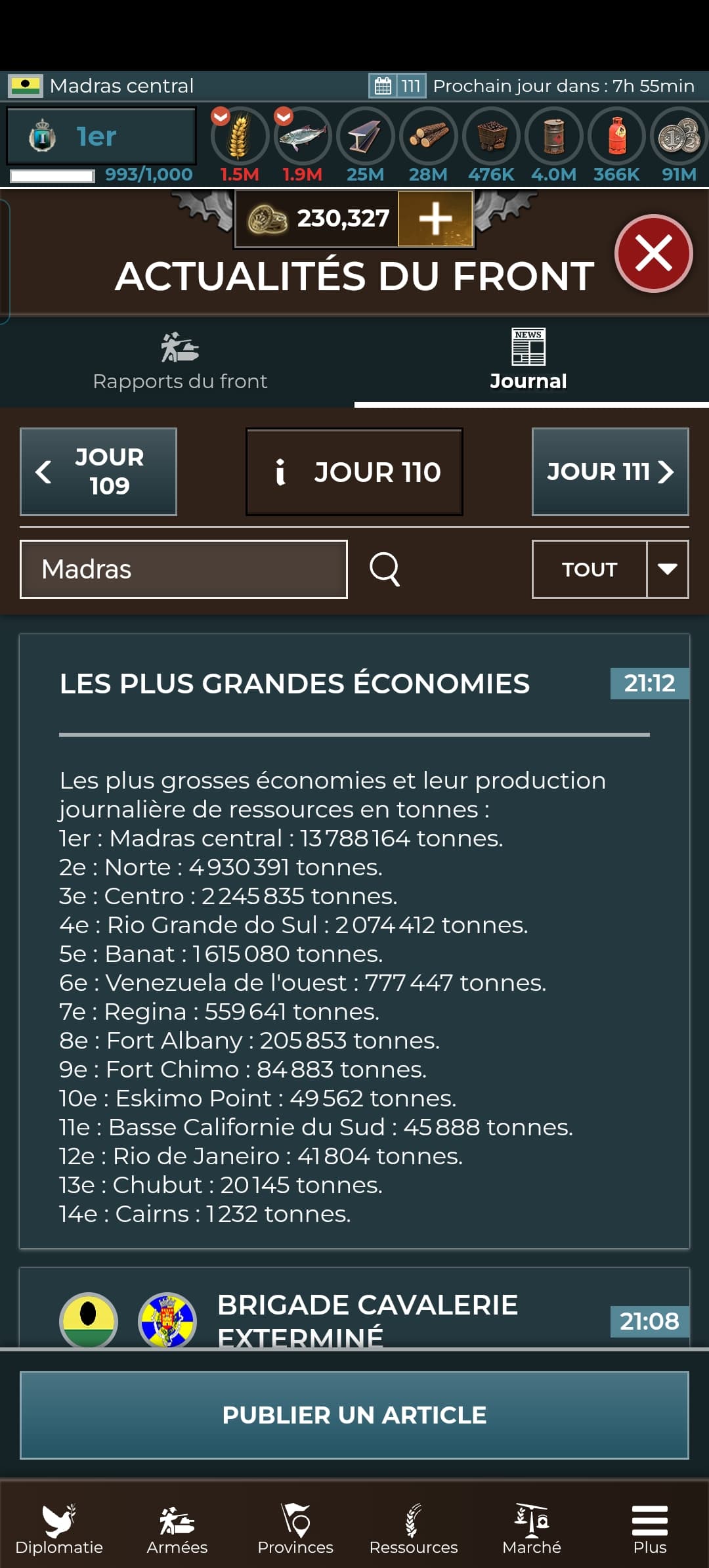
Task: View the Ressources section
Action: tap(414, 1529)
